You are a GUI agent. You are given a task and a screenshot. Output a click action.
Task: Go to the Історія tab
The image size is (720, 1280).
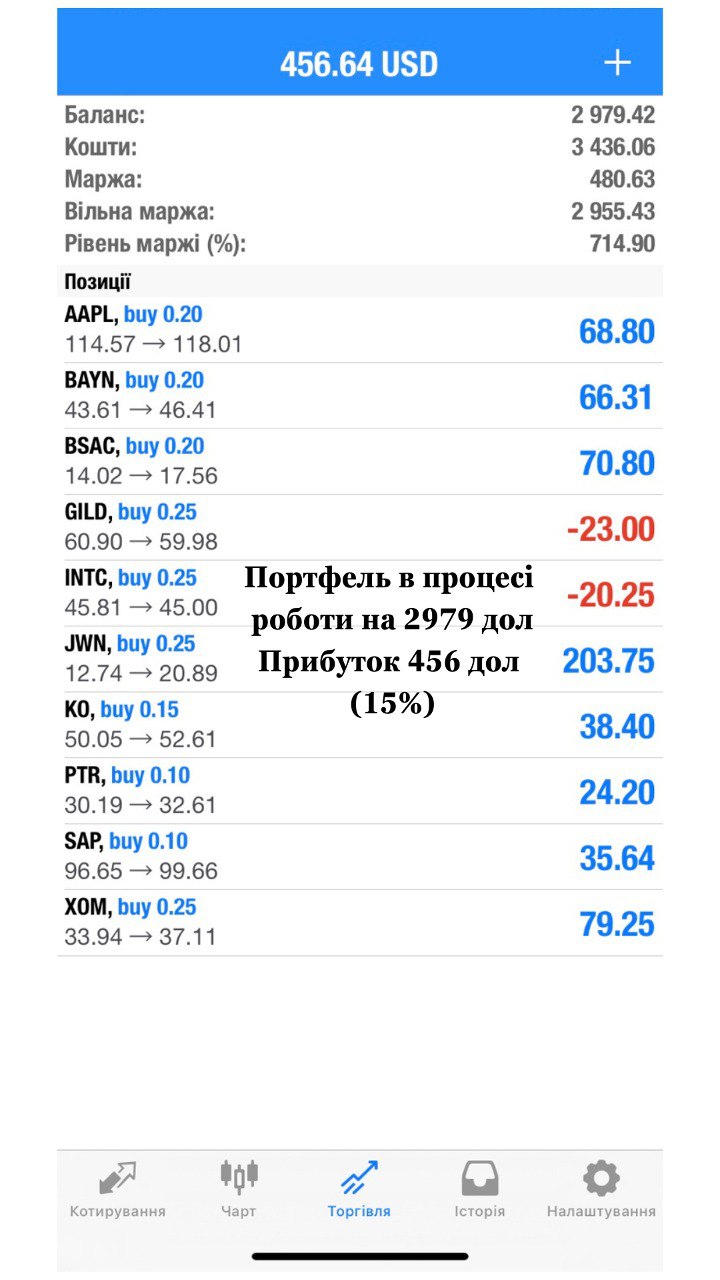480,1190
